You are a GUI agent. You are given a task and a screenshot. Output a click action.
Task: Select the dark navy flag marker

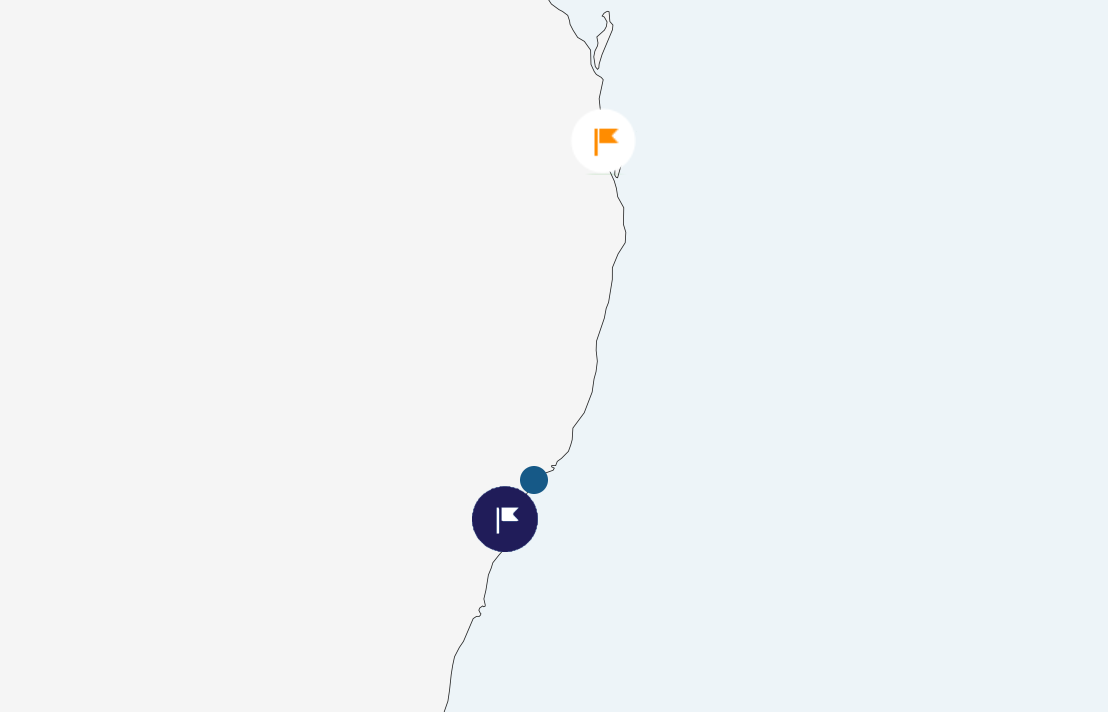(x=505, y=519)
